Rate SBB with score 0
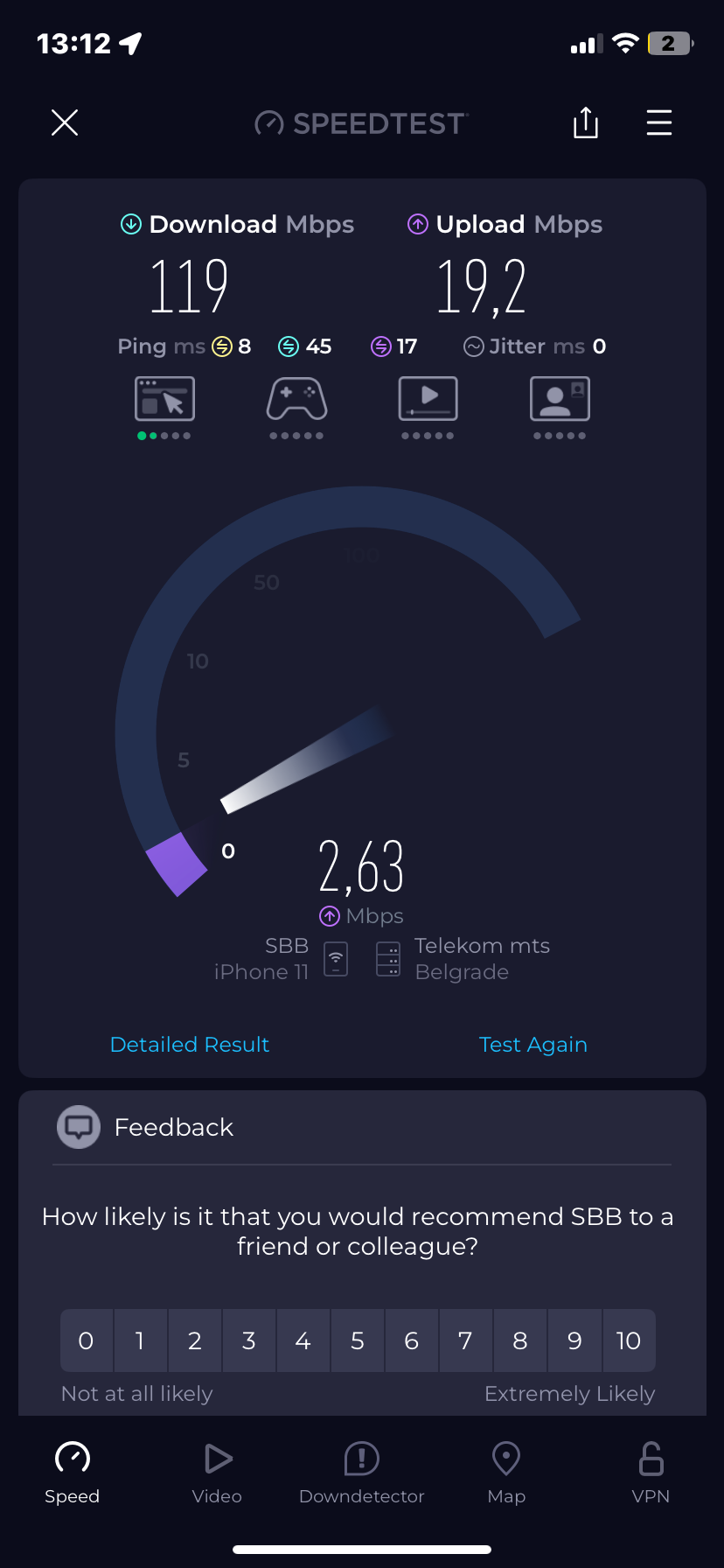 point(86,1340)
